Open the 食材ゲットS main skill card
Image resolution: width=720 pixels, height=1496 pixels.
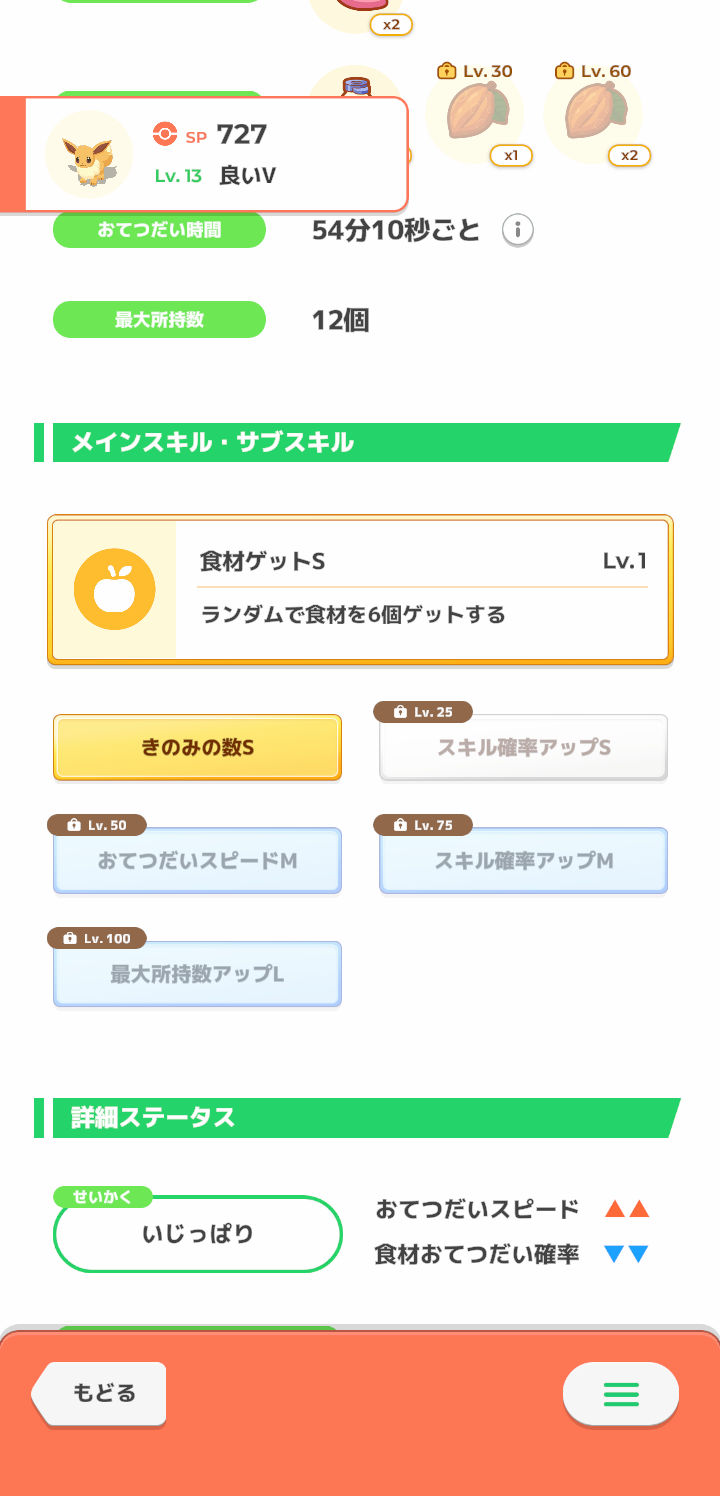(360, 590)
